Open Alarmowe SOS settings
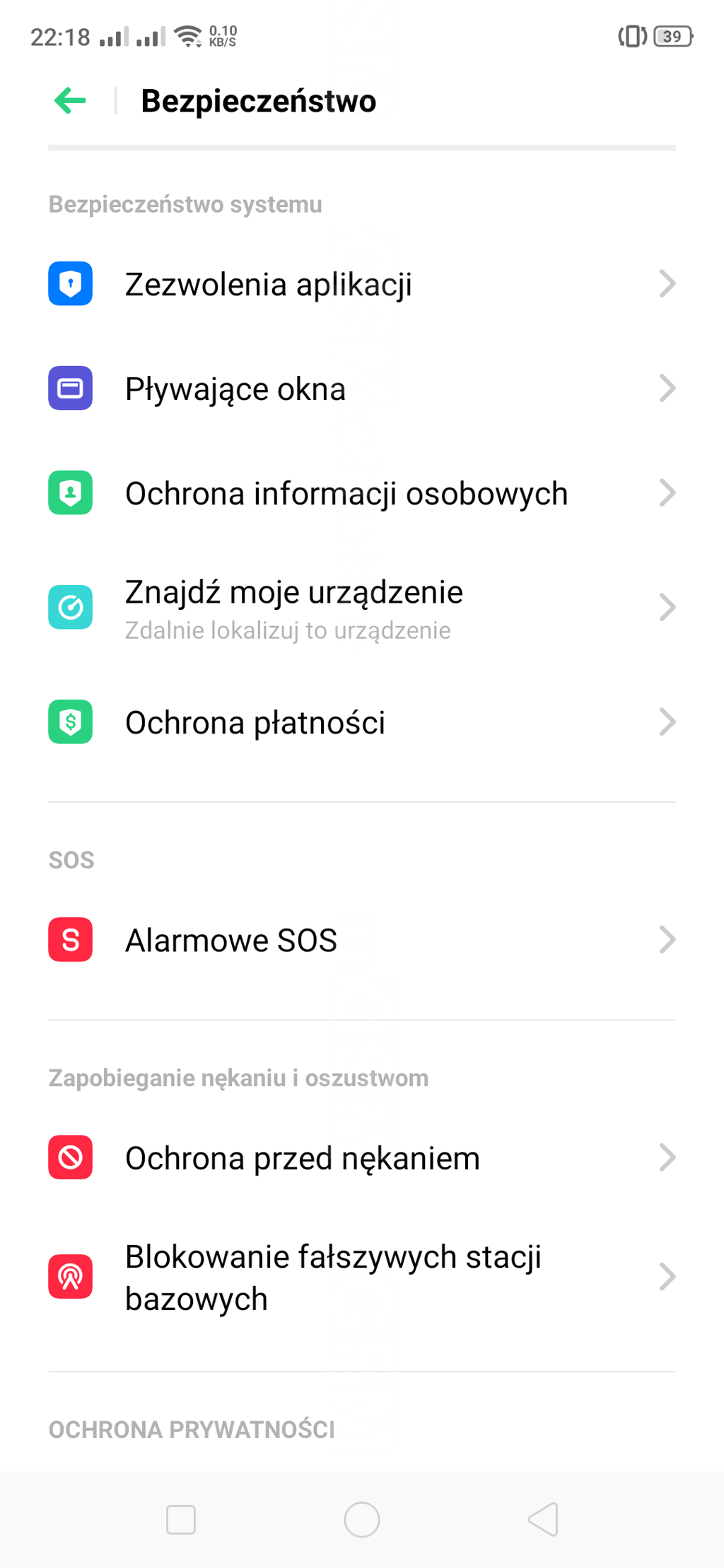Image resolution: width=724 pixels, height=1568 pixels. (362, 940)
